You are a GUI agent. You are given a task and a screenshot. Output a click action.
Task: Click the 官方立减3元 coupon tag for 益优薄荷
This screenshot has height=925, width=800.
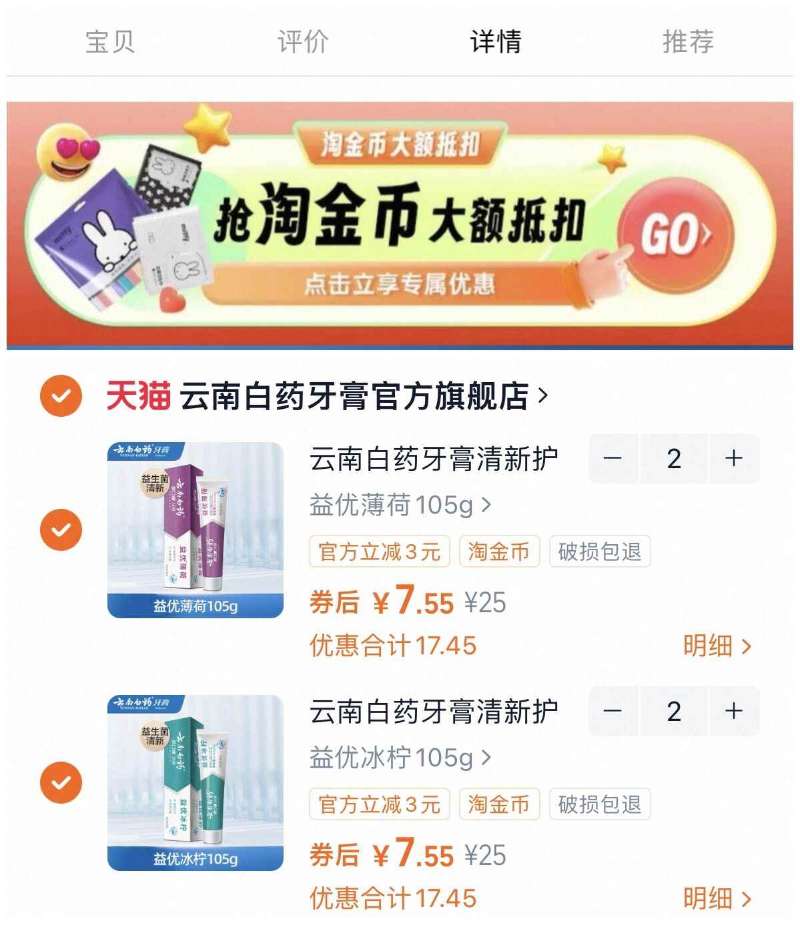pos(378,551)
